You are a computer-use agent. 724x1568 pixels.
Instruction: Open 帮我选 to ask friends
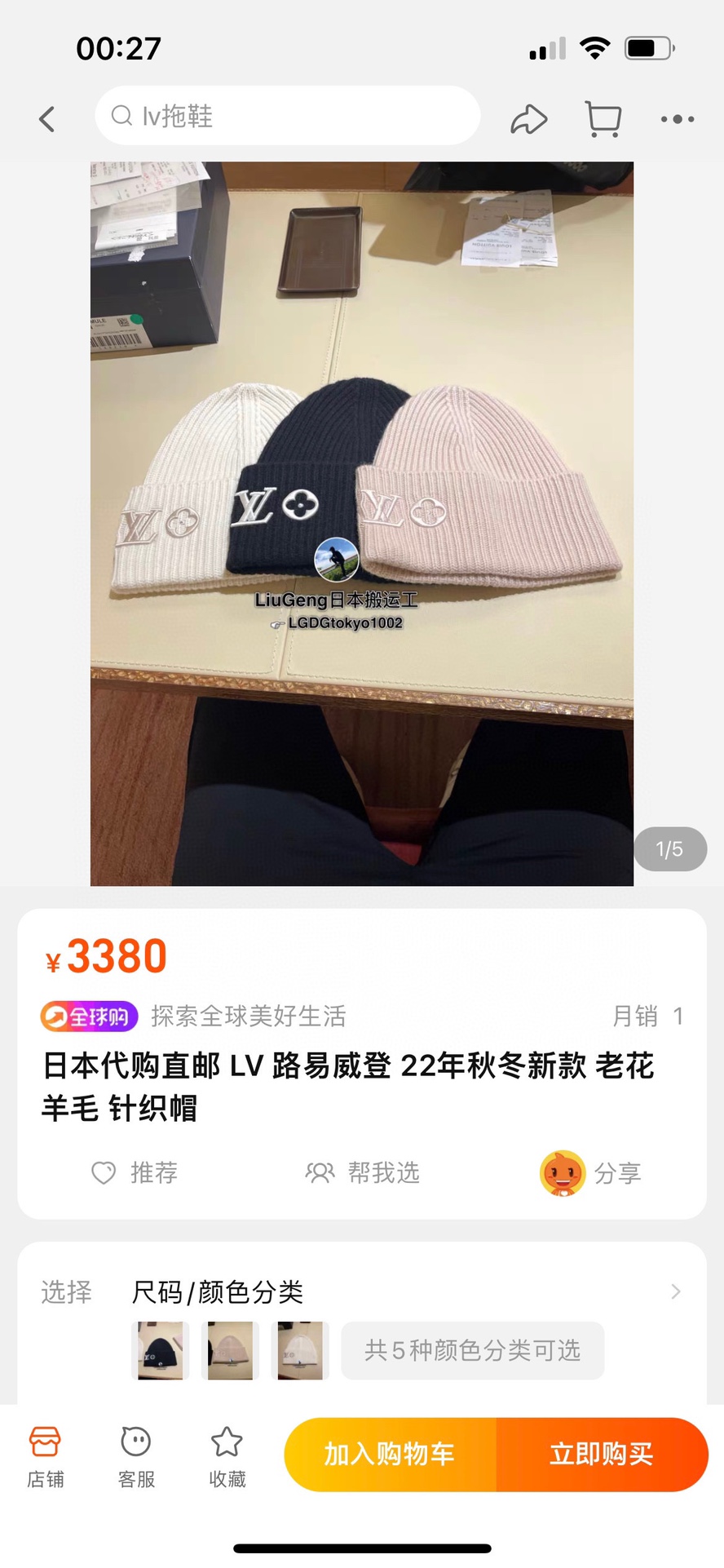point(362,1172)
